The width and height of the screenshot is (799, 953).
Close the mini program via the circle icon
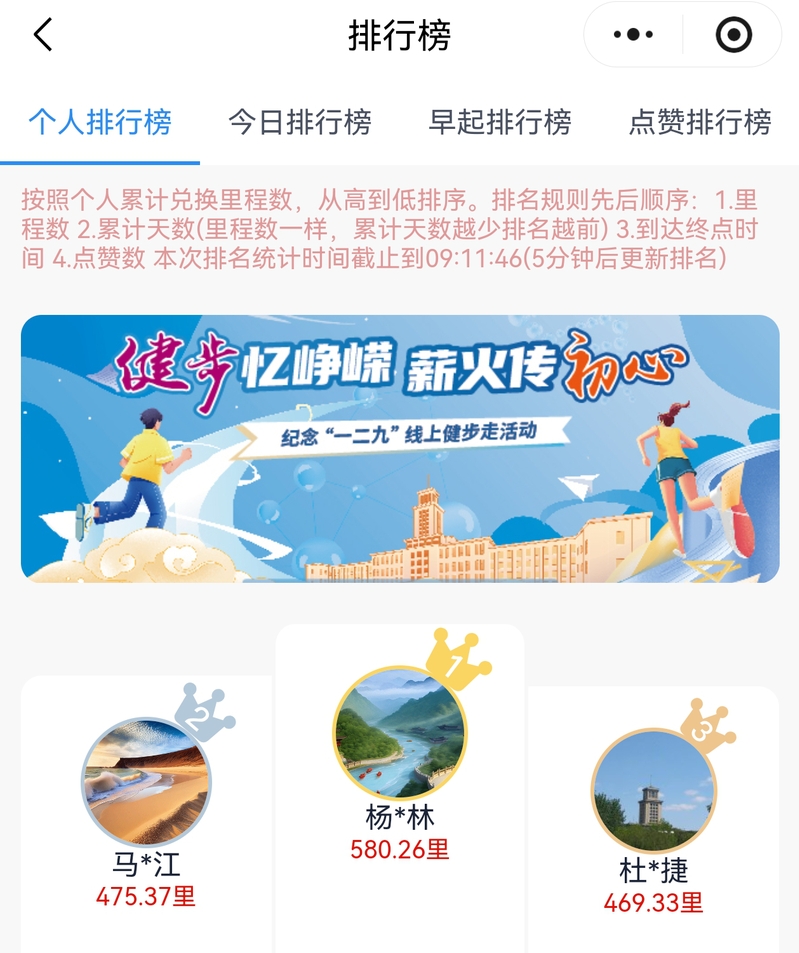tap(734, 36)
